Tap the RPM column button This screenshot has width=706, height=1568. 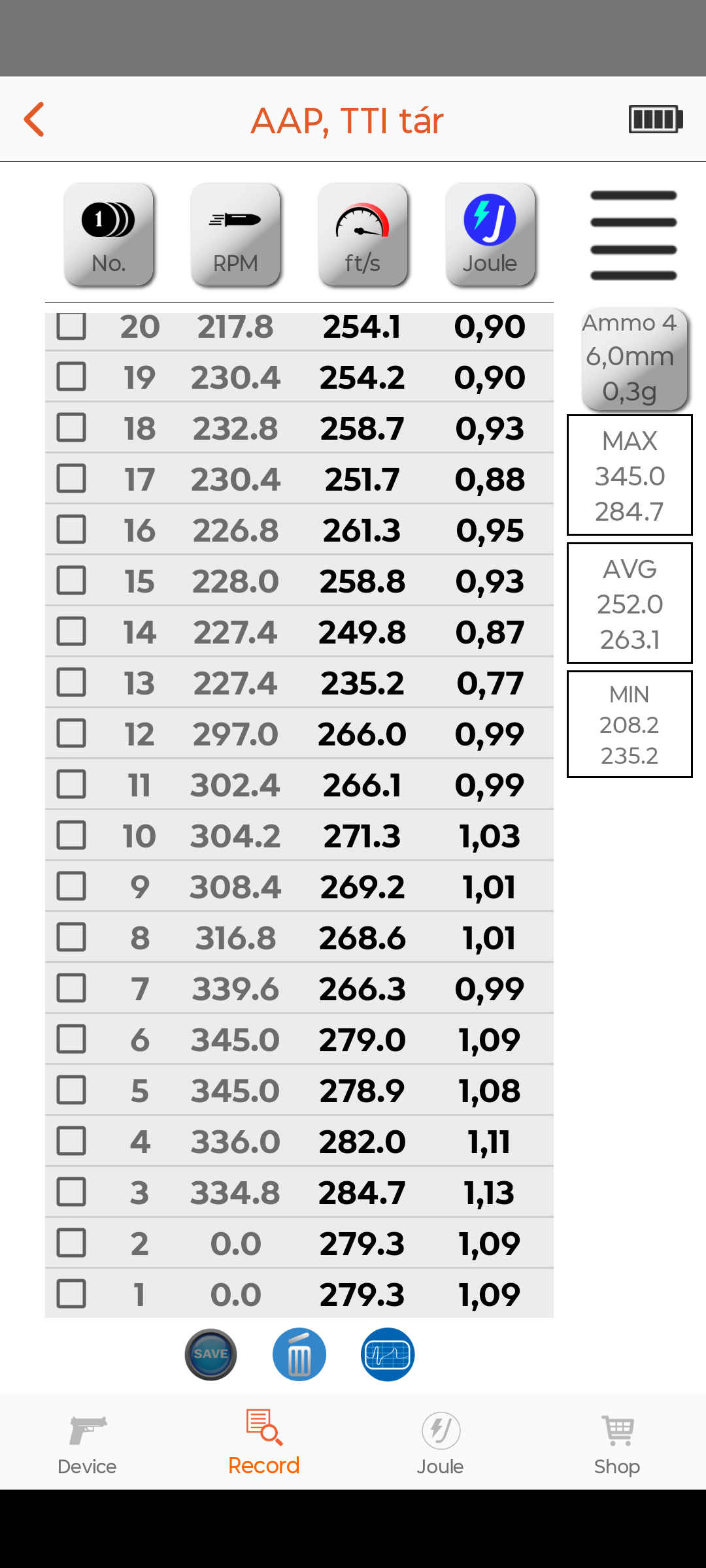click(235, 235)
